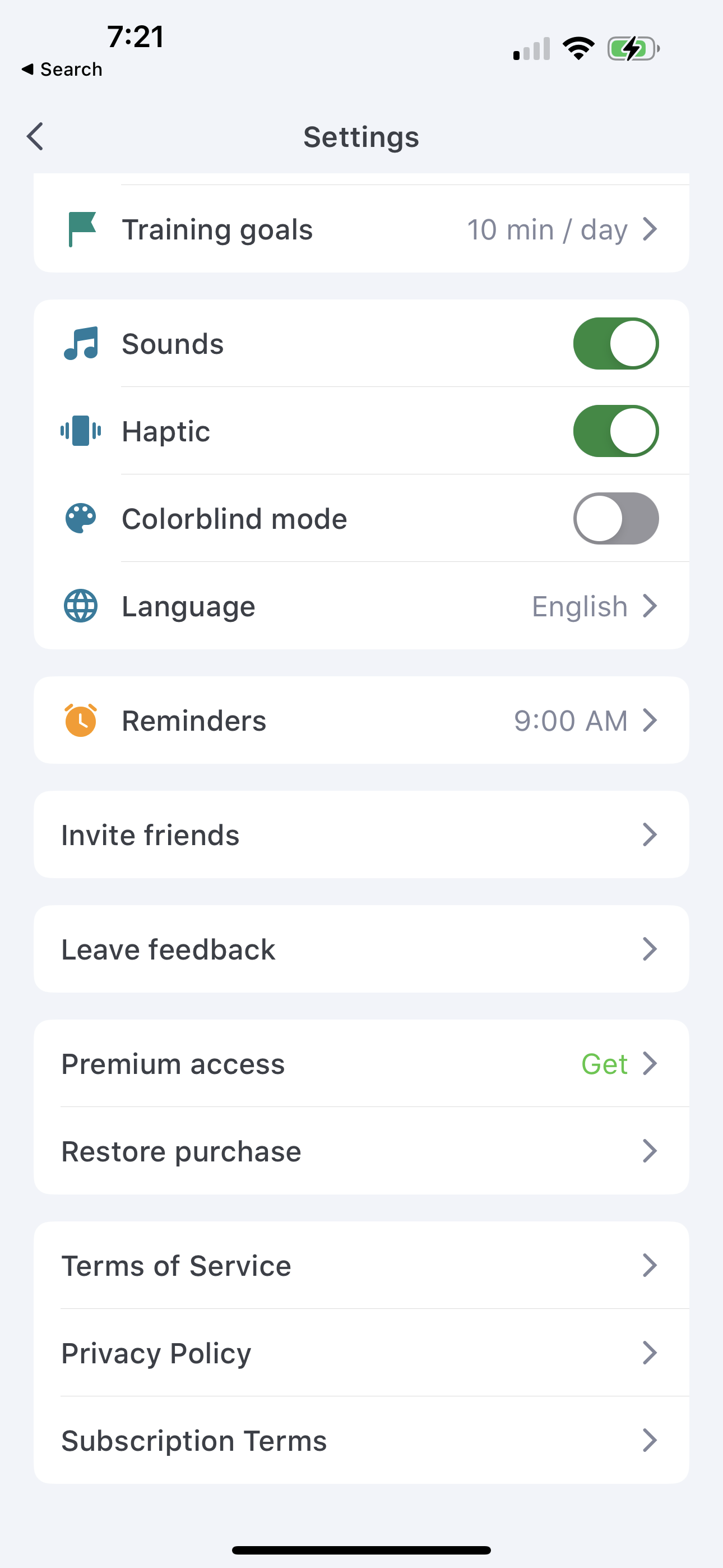Screen dimensions: 723x1568
Task: Disable the Sounds toggle
Action: pos(615,343)
